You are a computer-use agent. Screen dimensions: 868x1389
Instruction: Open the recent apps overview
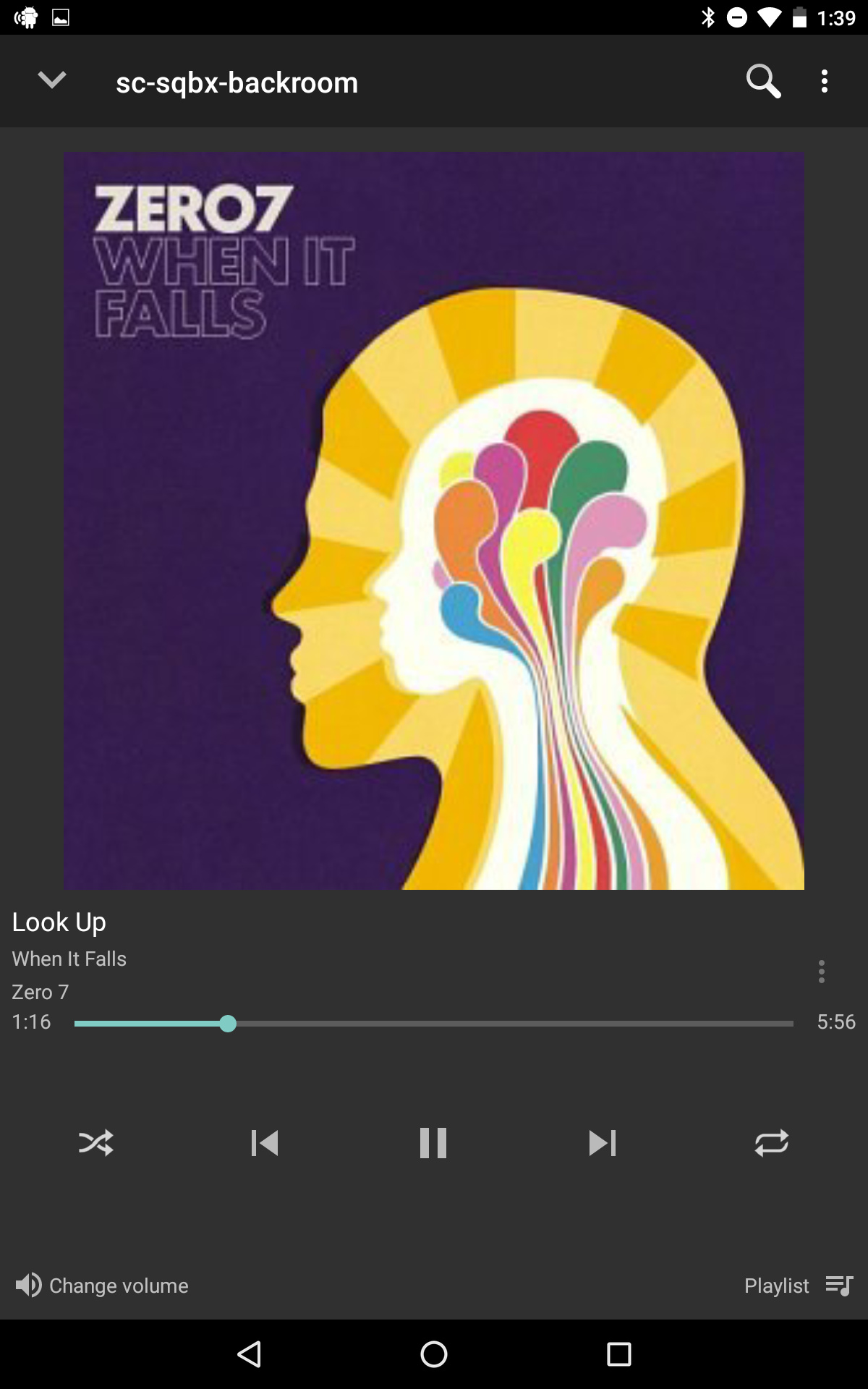pyautogui.click(x=618, y=1354)
